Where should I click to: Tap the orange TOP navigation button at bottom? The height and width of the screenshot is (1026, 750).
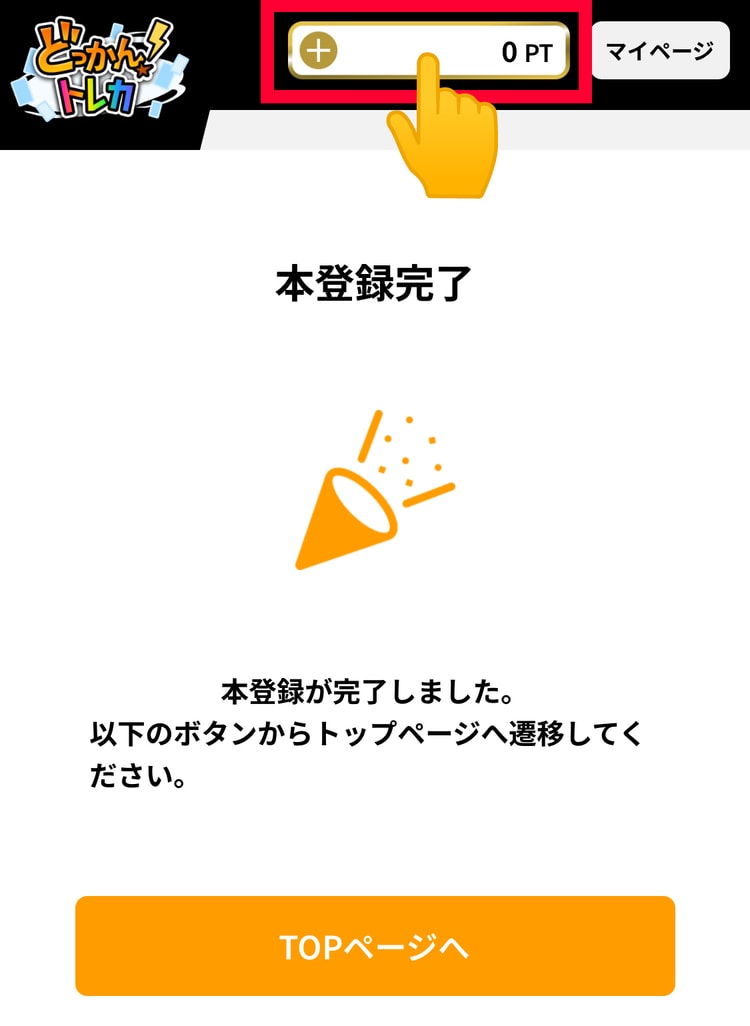[x=375, y=947]
